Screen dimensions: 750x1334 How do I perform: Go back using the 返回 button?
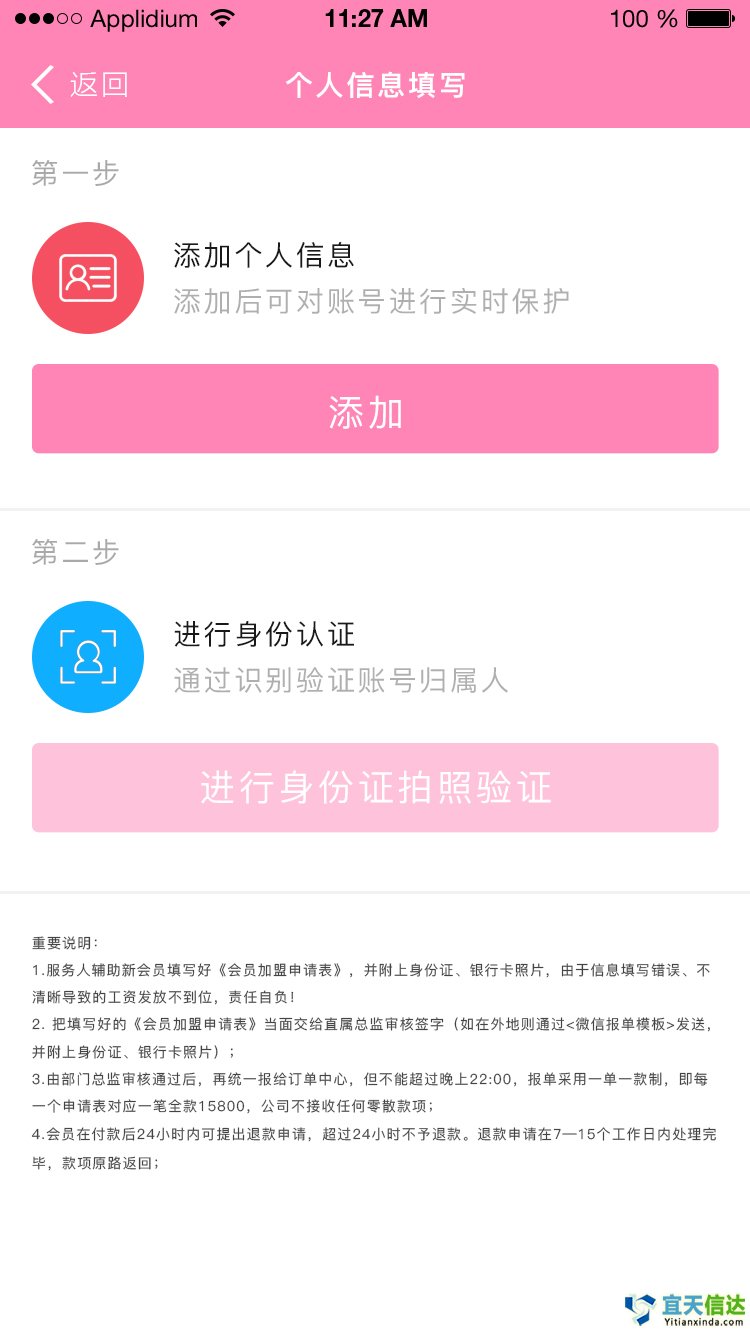[x=80, y=85]
